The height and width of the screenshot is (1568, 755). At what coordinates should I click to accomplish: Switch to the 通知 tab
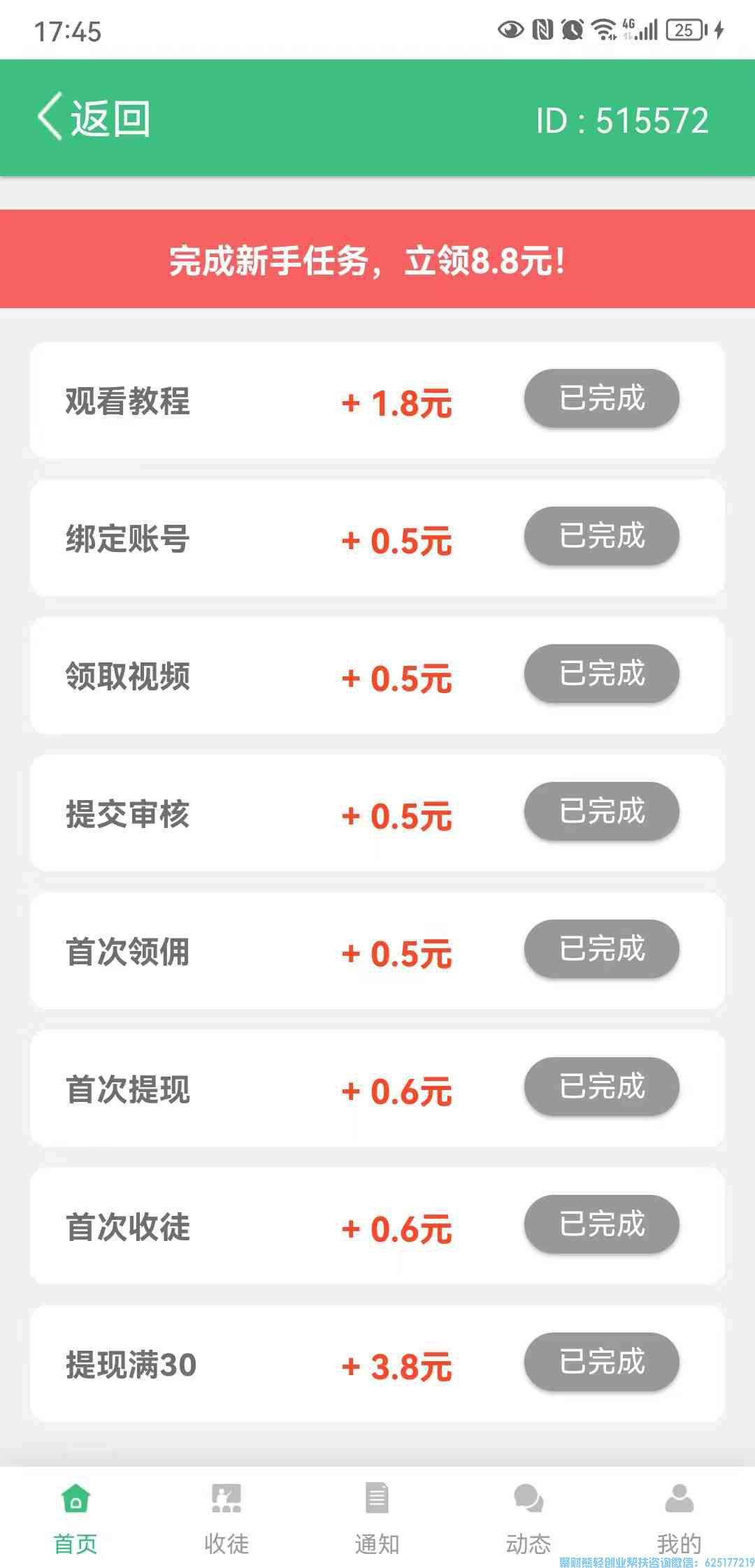(377, 1516)
